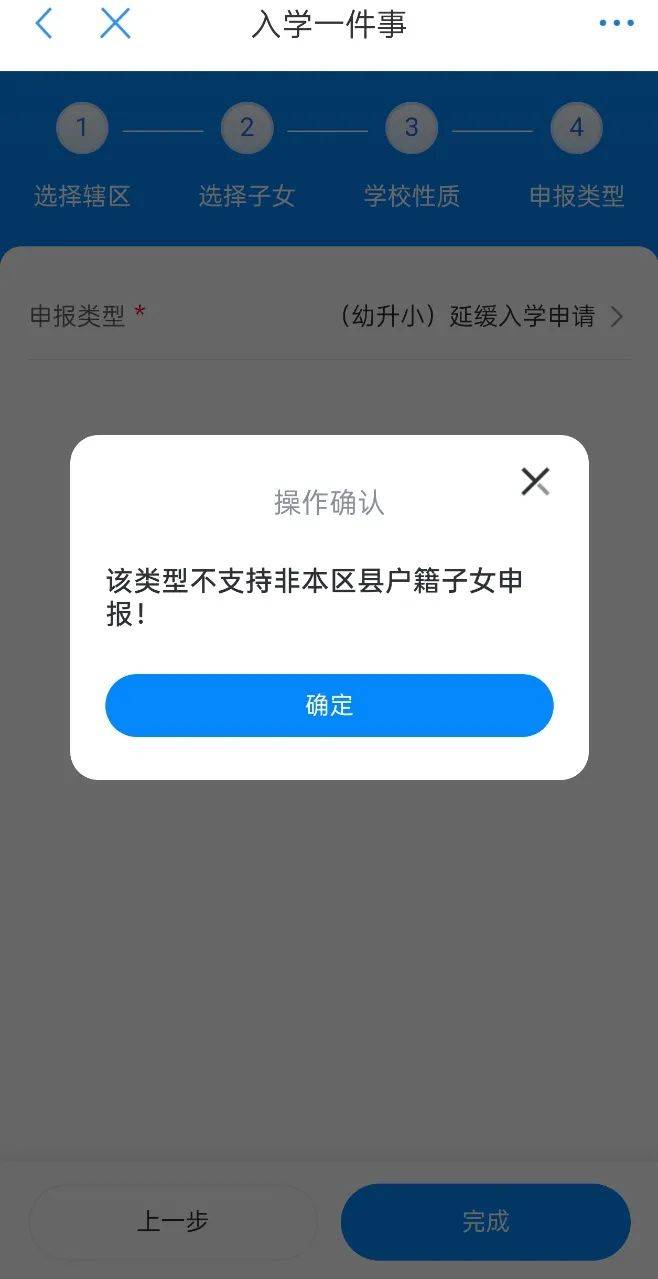Open the three-dot overflow menu
The height and width of the screenshot is (1279, 658).
tap(616, 24)
